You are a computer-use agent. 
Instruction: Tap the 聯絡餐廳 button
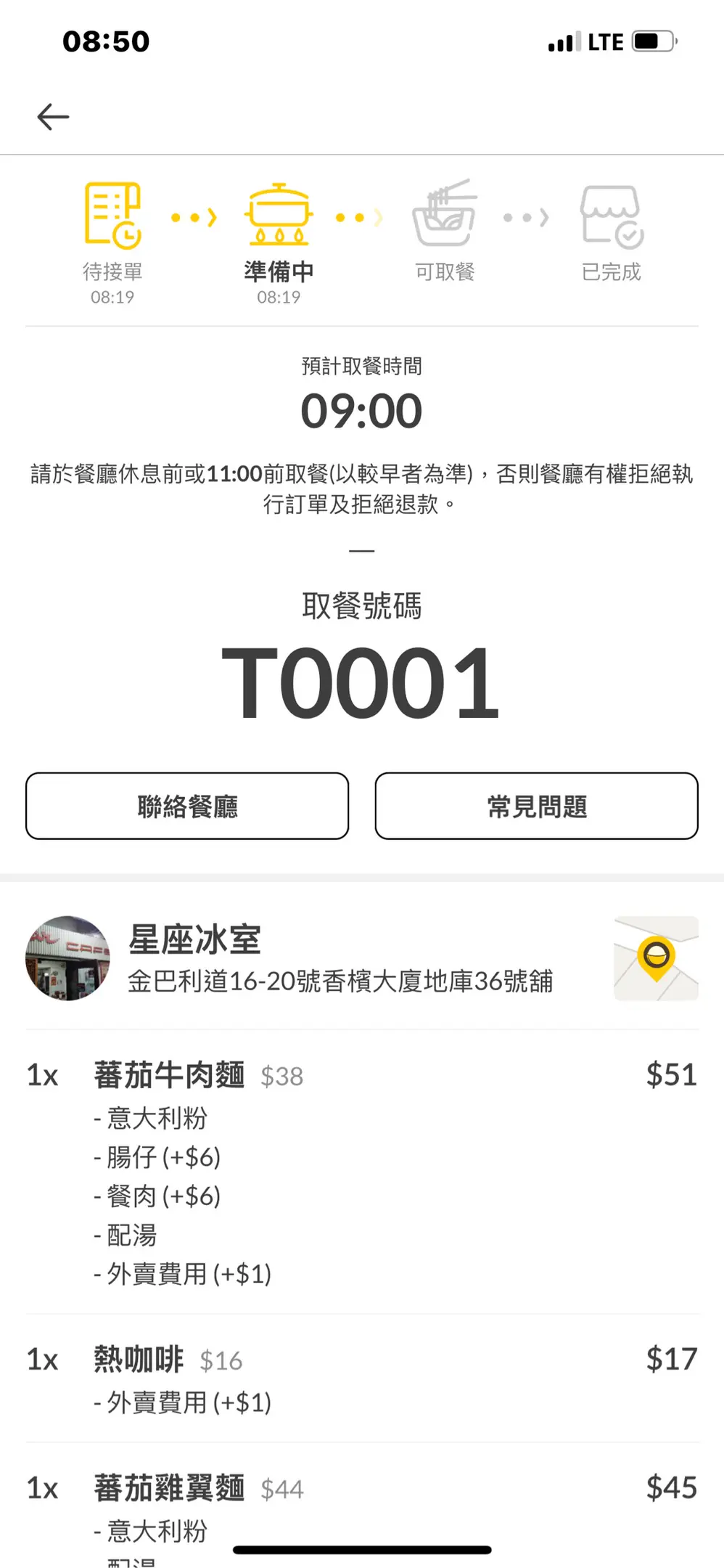point(187,806)
